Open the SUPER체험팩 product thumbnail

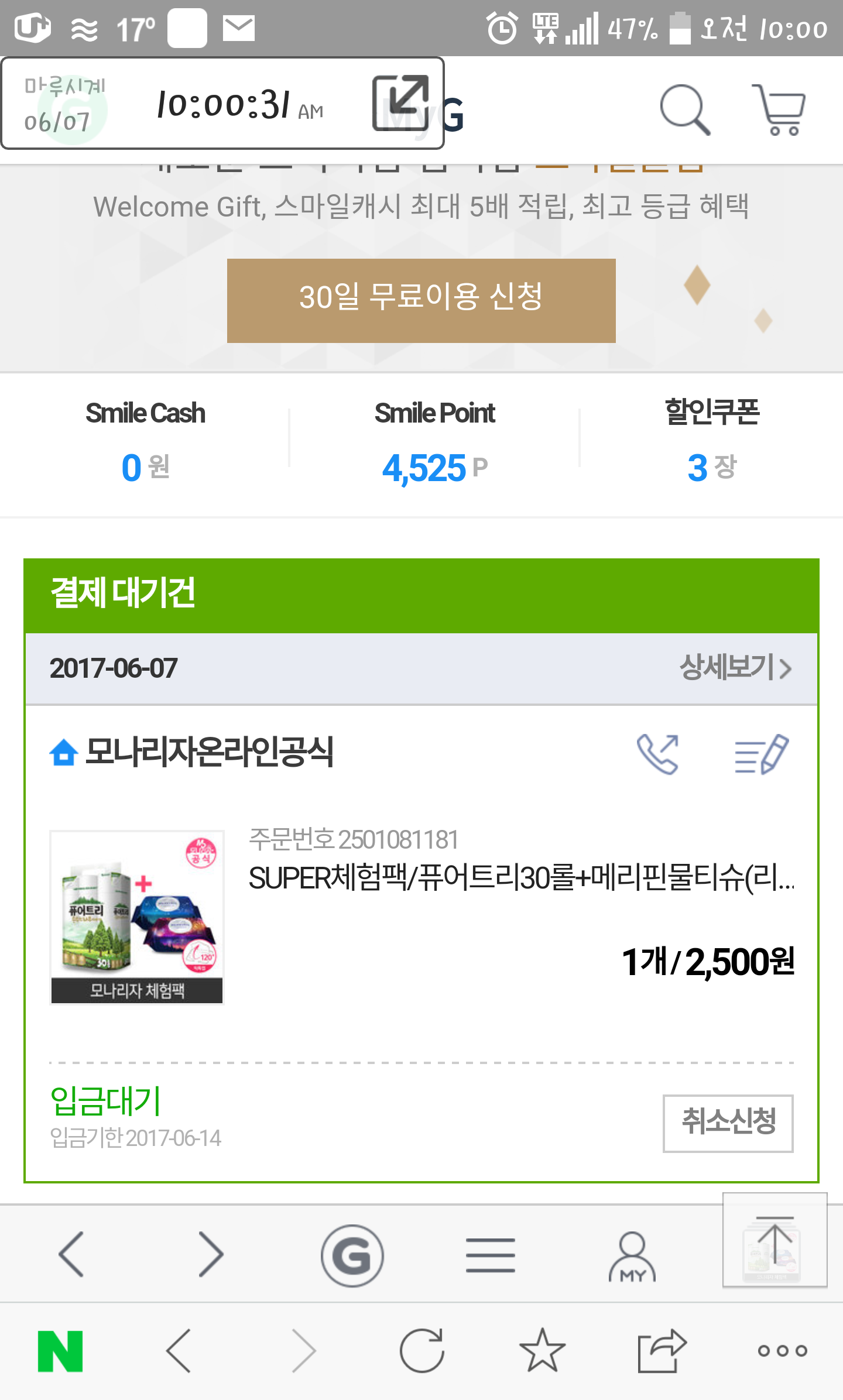137,917
